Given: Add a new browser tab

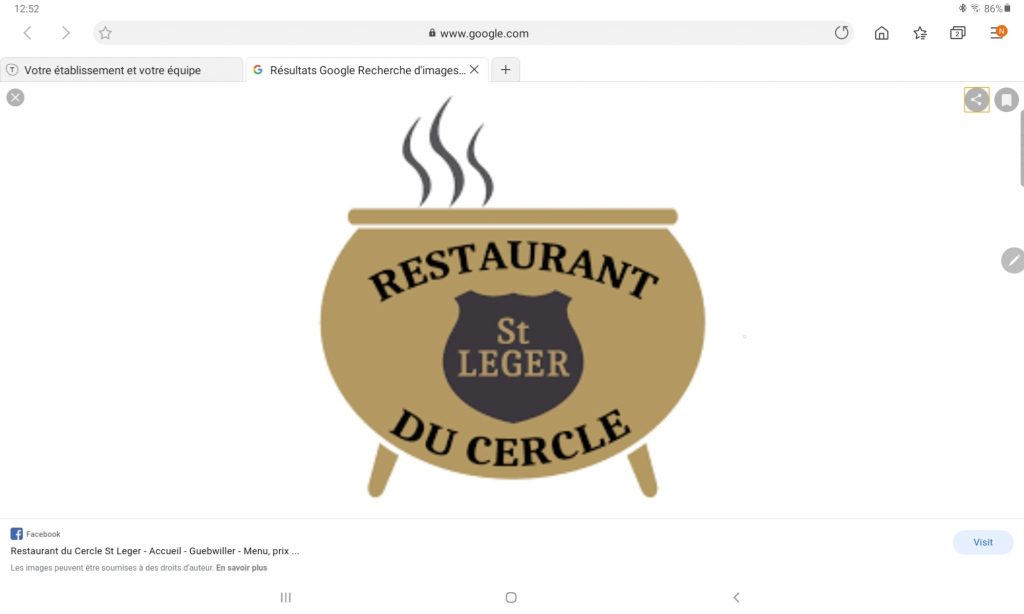Looking at the screenshot, I should point(506,70).
